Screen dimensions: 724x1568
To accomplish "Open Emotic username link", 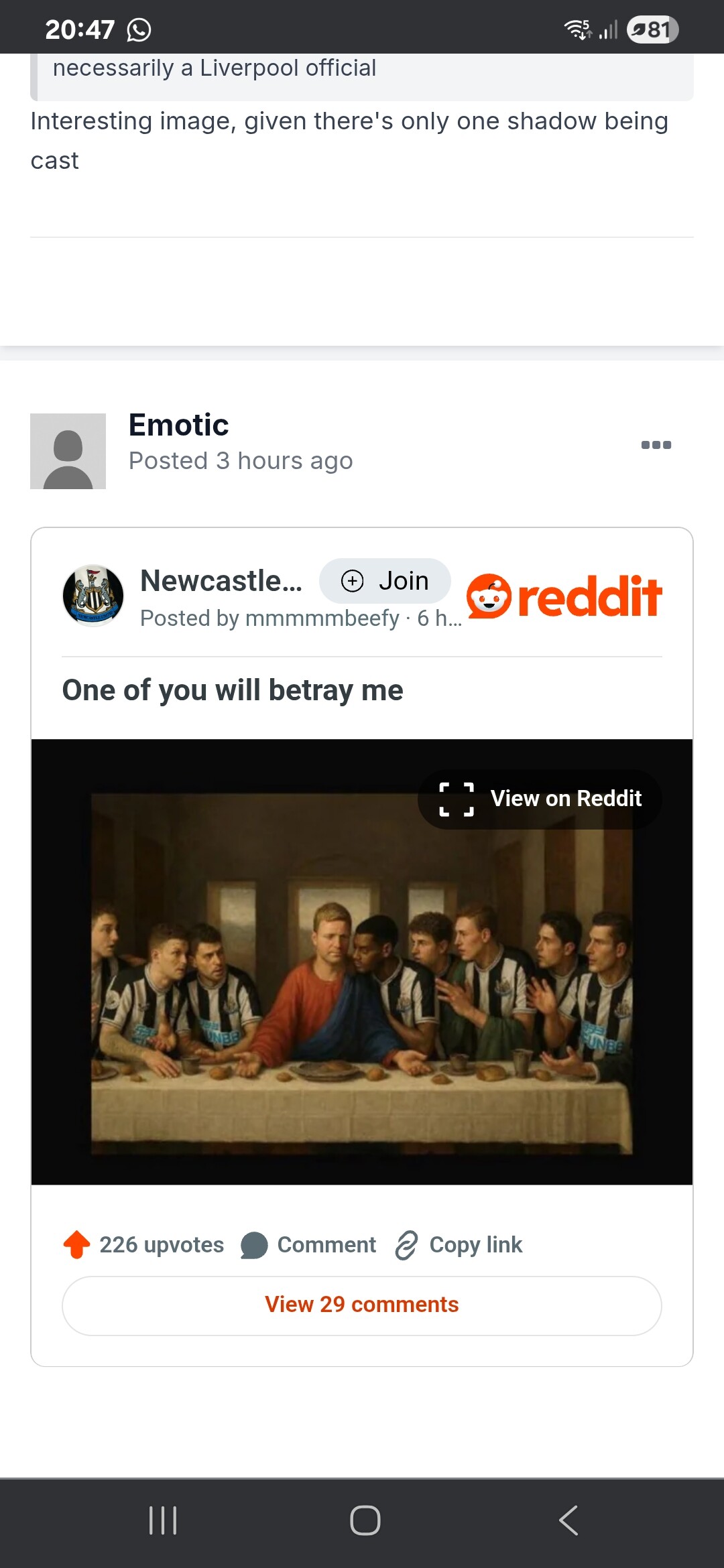I will coord(178,425).
